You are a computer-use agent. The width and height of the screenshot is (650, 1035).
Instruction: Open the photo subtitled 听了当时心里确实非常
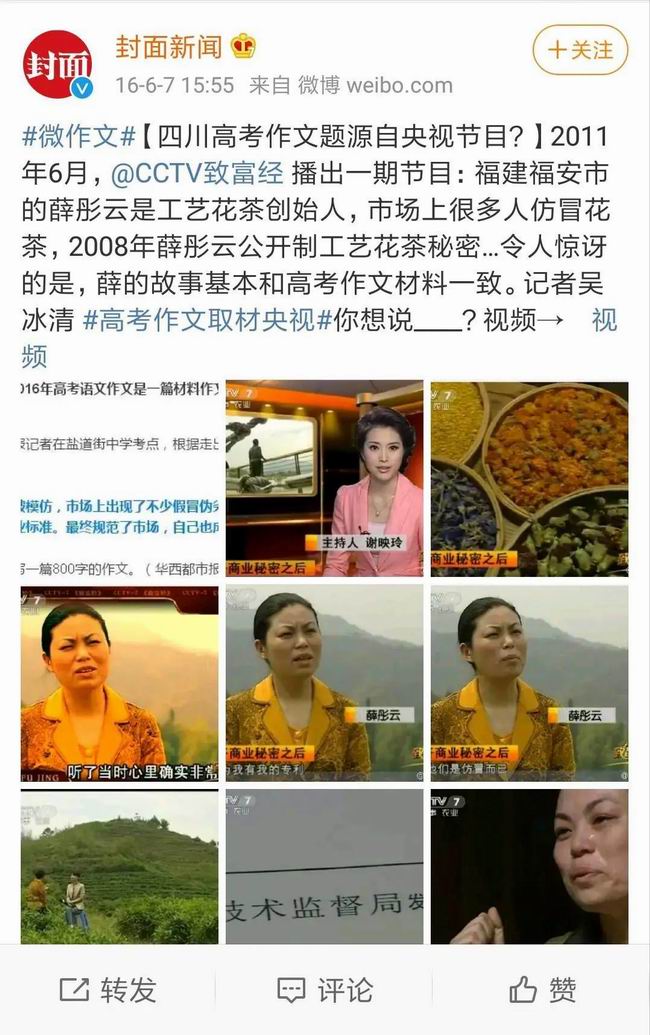click(120, 682)
